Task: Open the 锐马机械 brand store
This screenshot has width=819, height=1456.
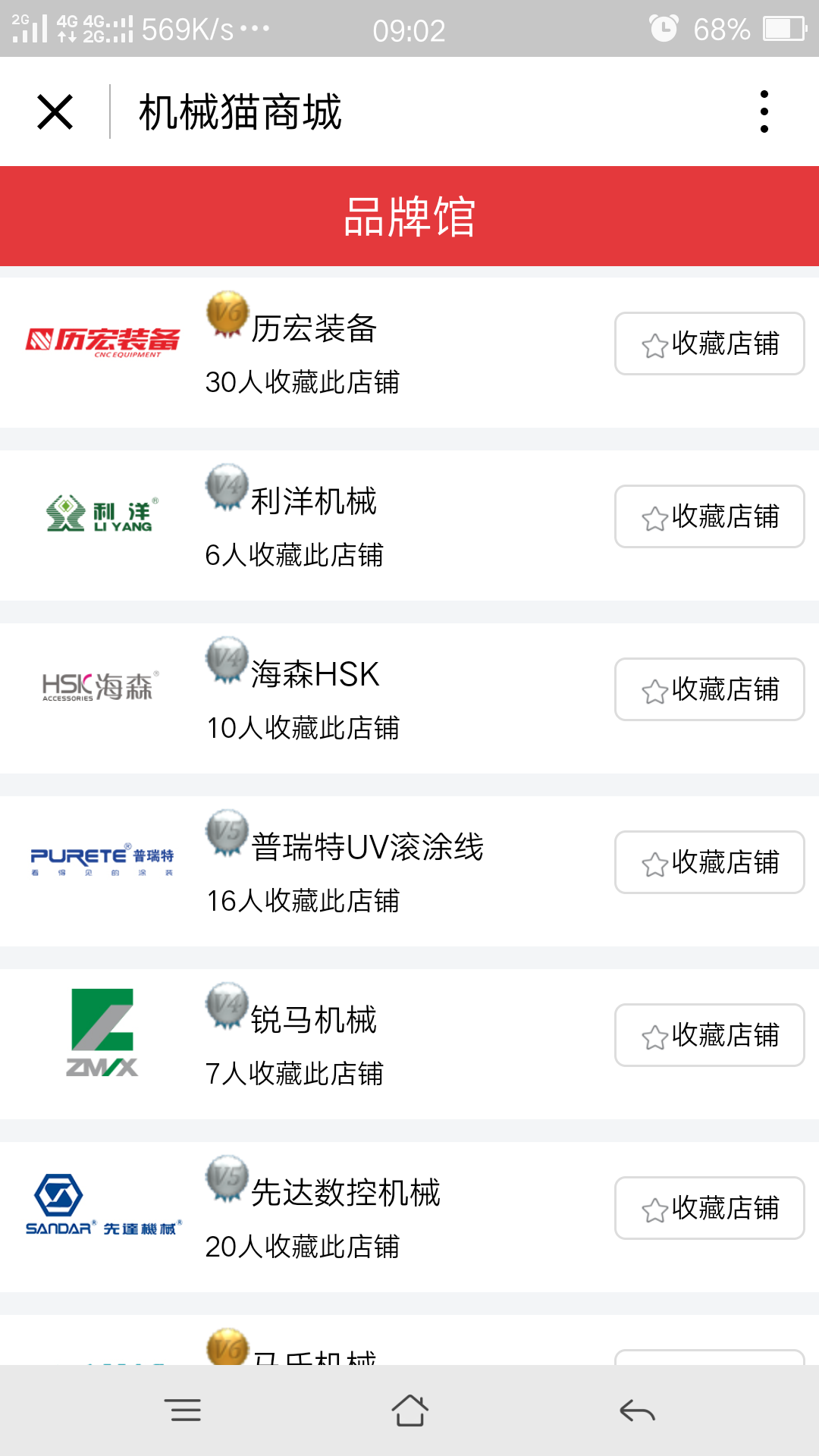Action: pyautogui.click(x=314, y=1021)
